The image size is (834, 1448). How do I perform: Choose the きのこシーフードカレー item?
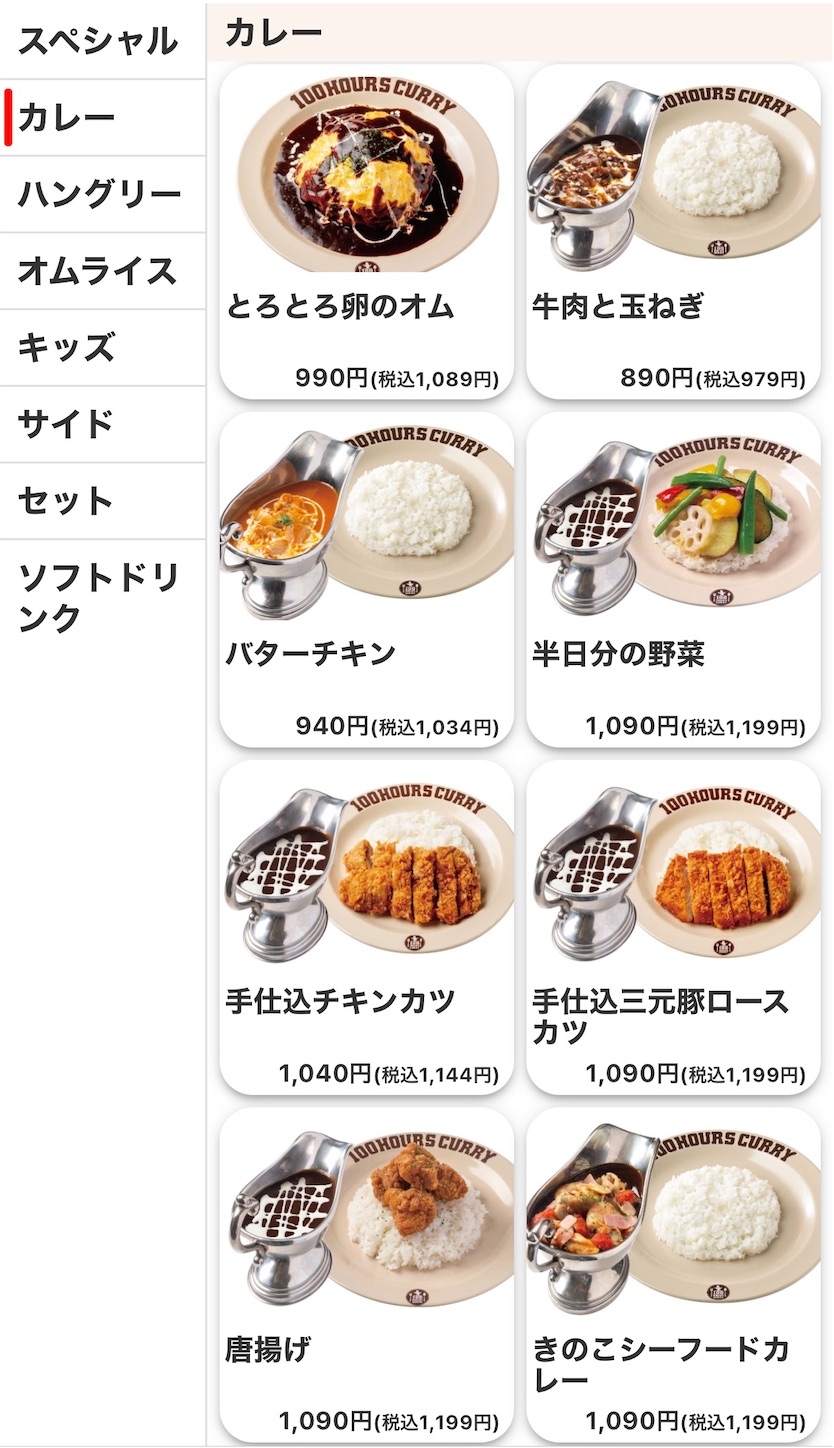[673, 1275]
